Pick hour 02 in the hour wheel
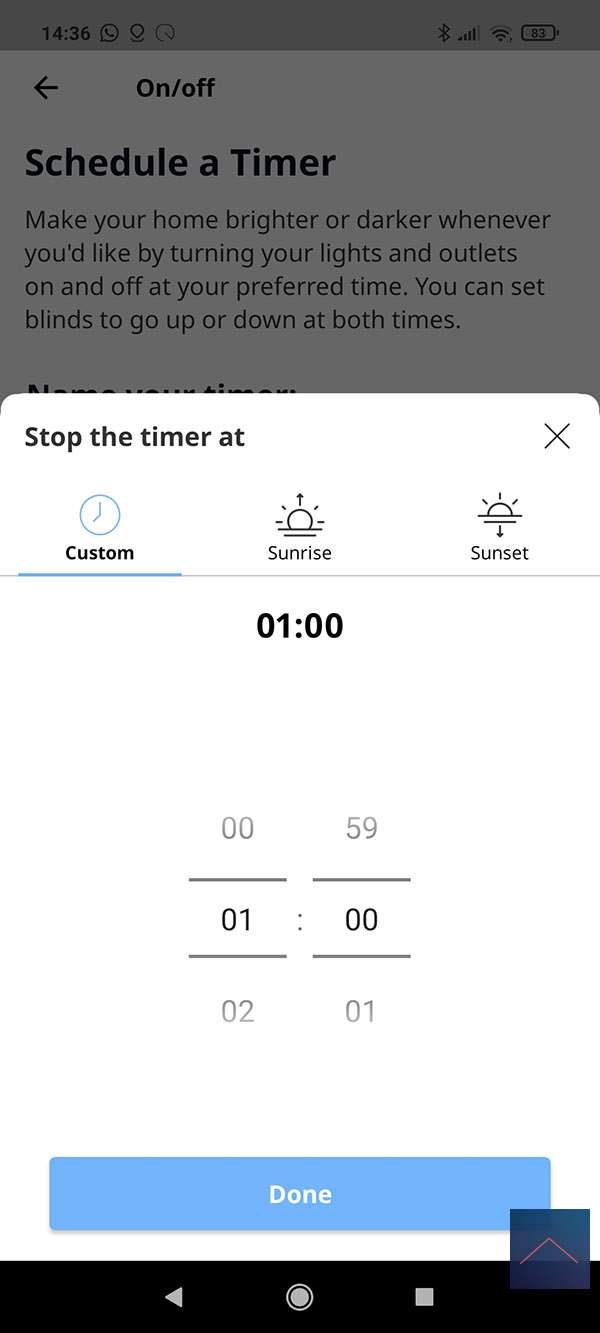 pyautogui.click(x=238, y=1011)
